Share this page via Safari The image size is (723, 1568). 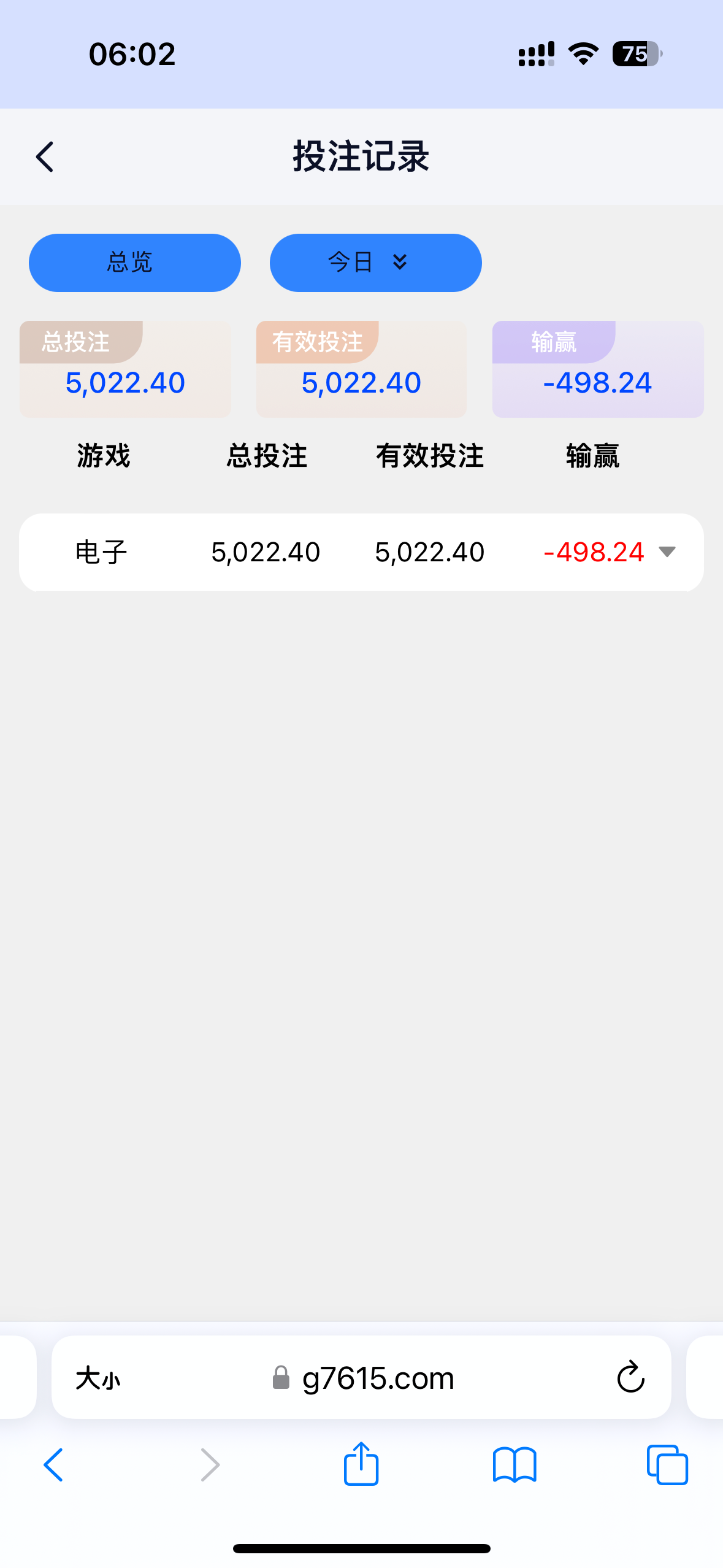click(361, 1464)
